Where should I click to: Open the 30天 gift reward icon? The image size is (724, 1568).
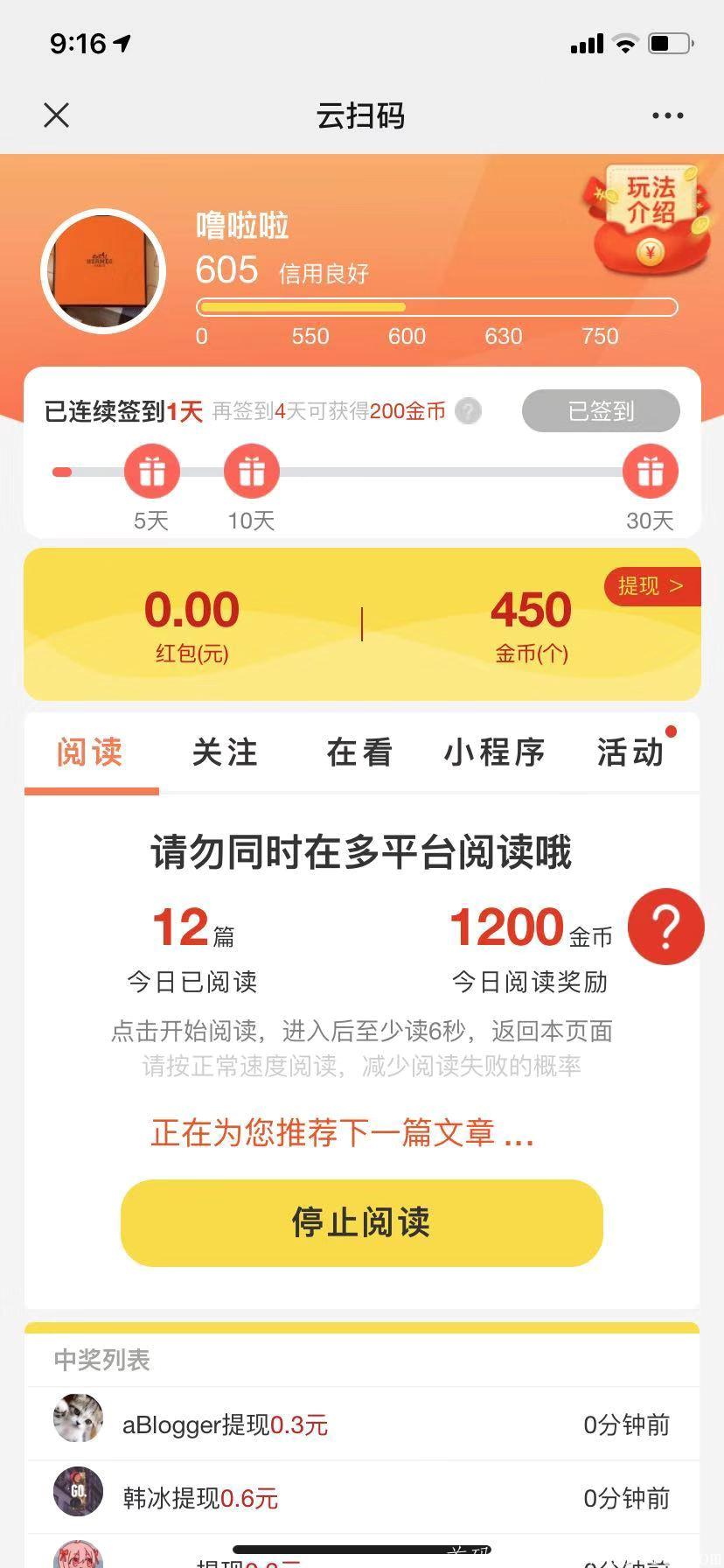click(650, 471)
